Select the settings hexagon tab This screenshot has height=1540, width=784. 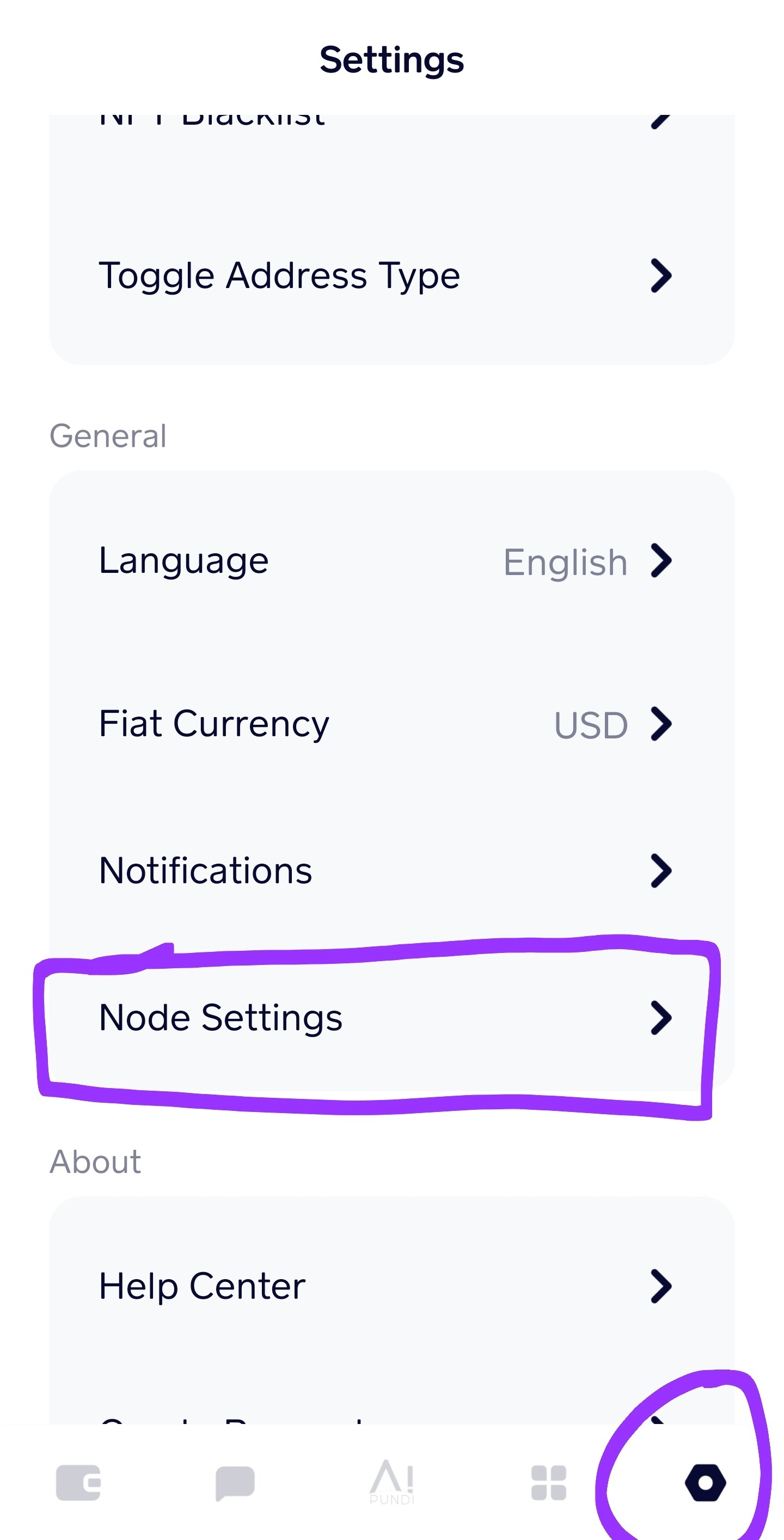[x=705, y=1483]
